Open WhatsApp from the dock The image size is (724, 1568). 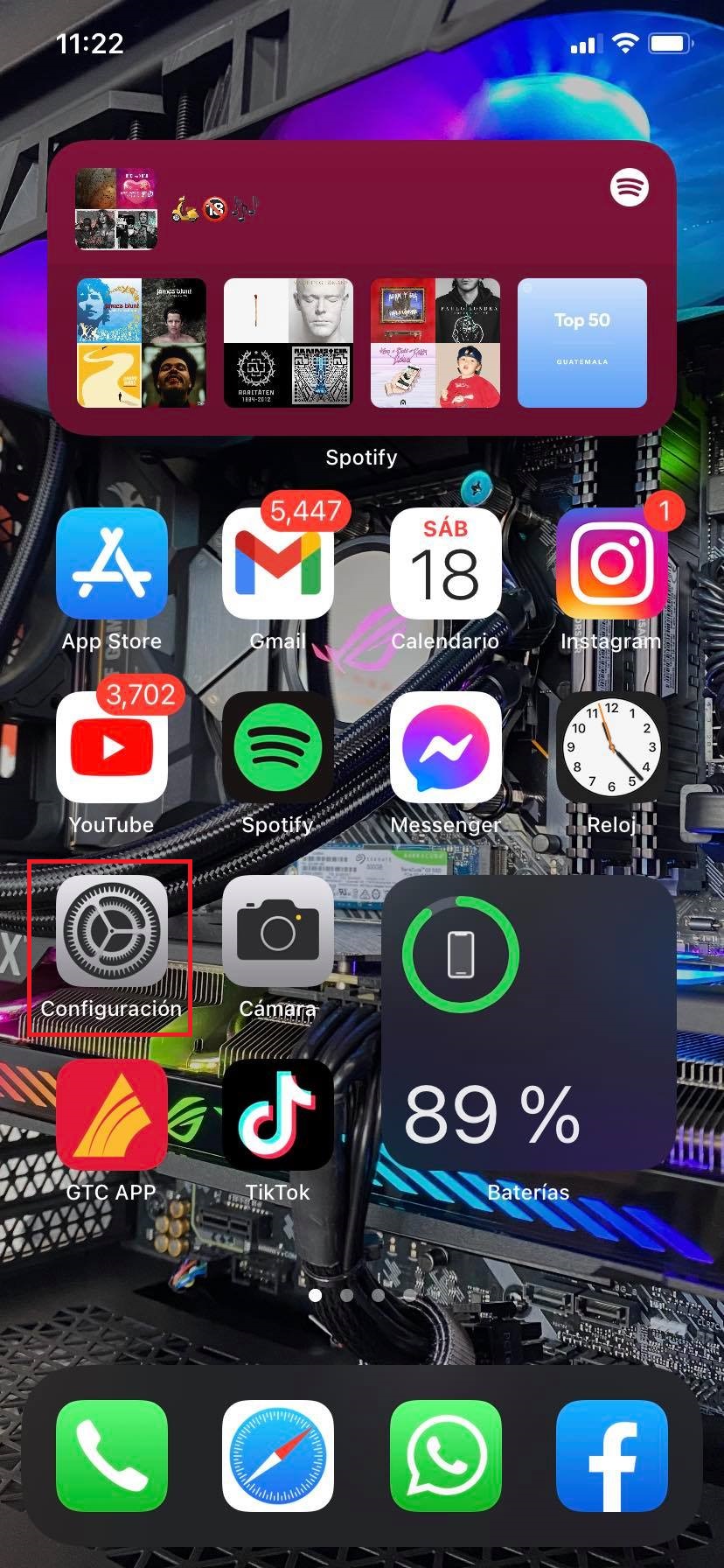pos(445,1456)
